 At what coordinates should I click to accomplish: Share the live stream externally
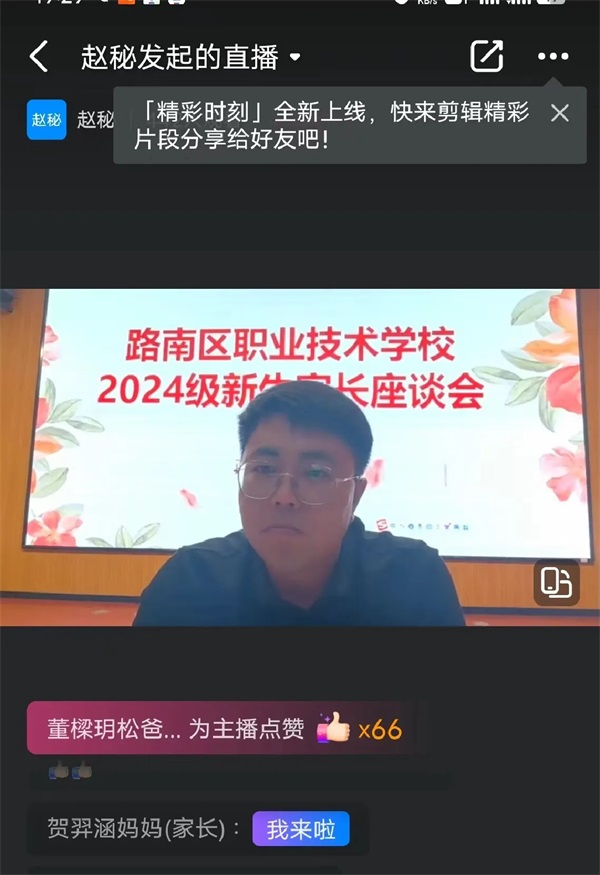point(487,56)
